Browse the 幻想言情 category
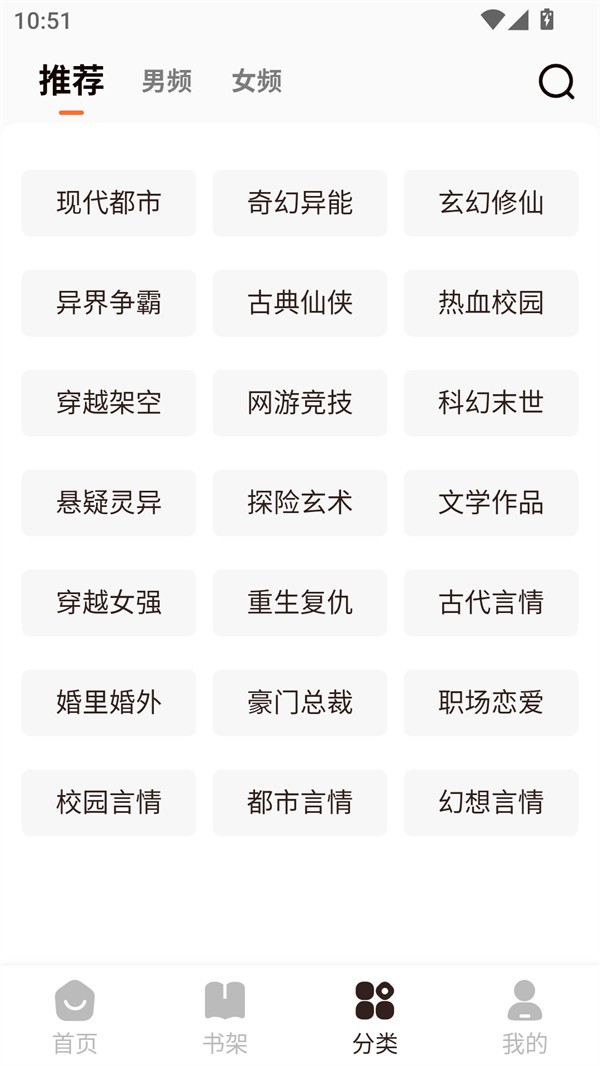This screenshot has width=600, height=1066. coord(491,803)
